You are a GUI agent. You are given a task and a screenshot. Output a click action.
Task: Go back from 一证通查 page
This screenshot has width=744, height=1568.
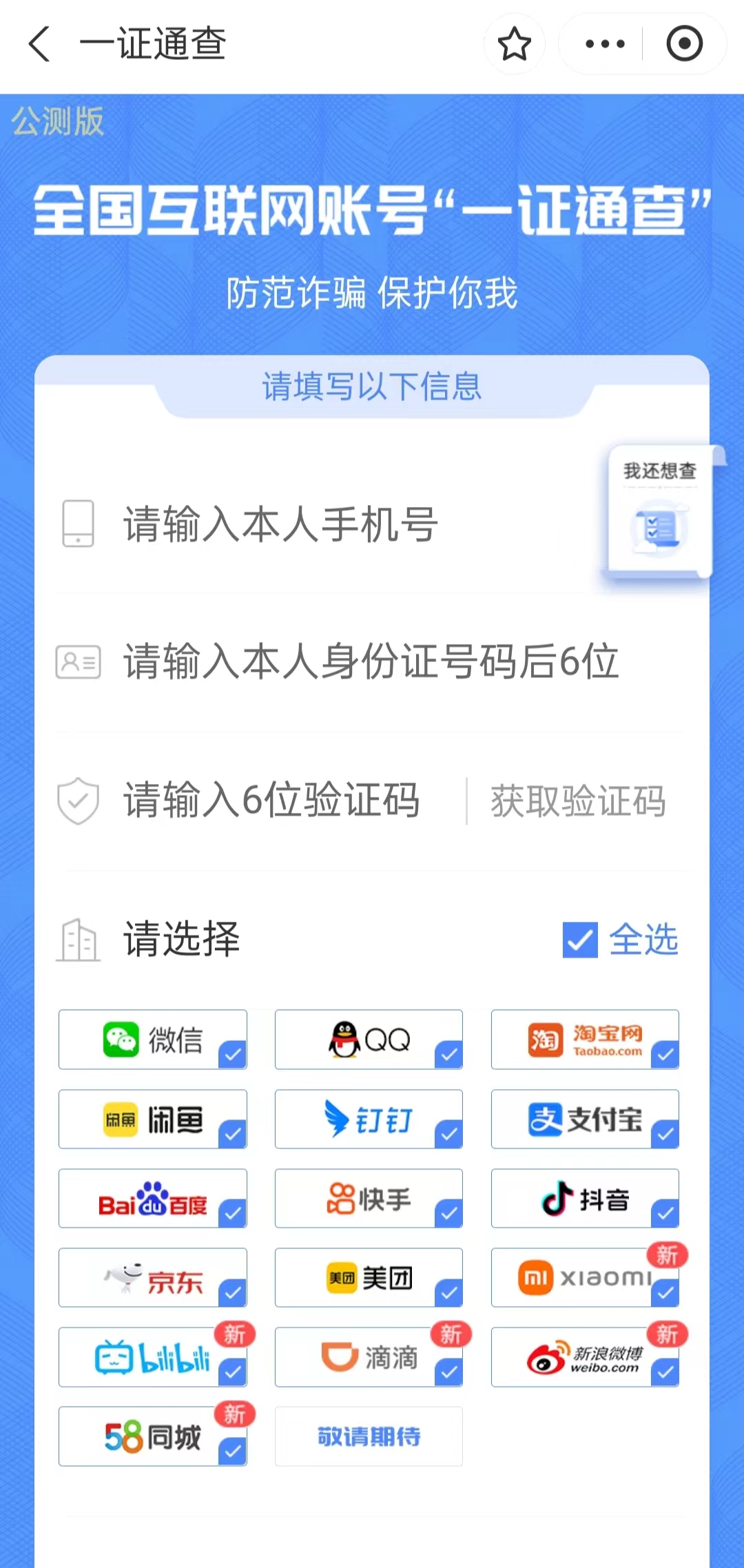40,44
